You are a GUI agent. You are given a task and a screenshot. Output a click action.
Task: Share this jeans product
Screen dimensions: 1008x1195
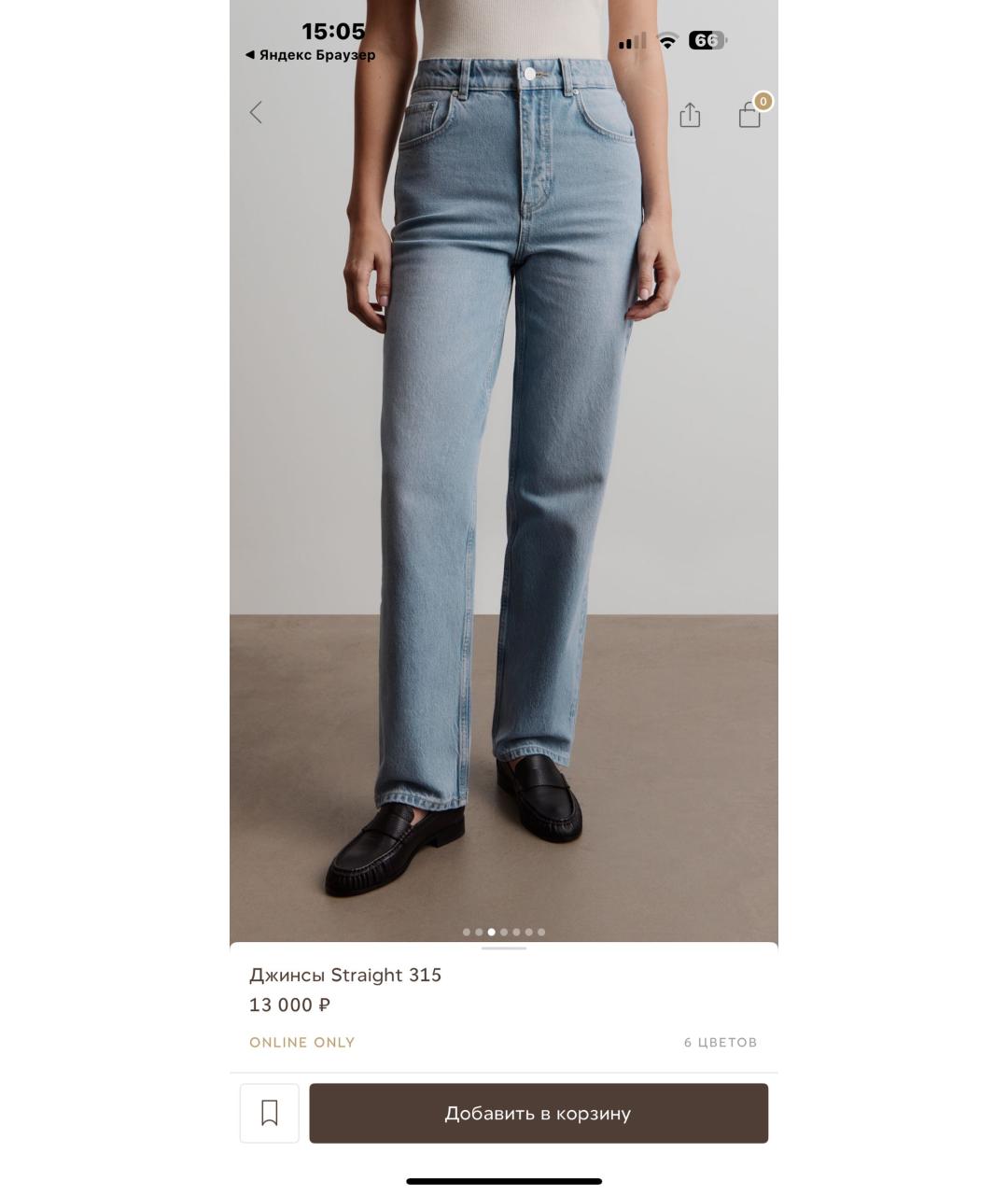[x=690, y=115]
